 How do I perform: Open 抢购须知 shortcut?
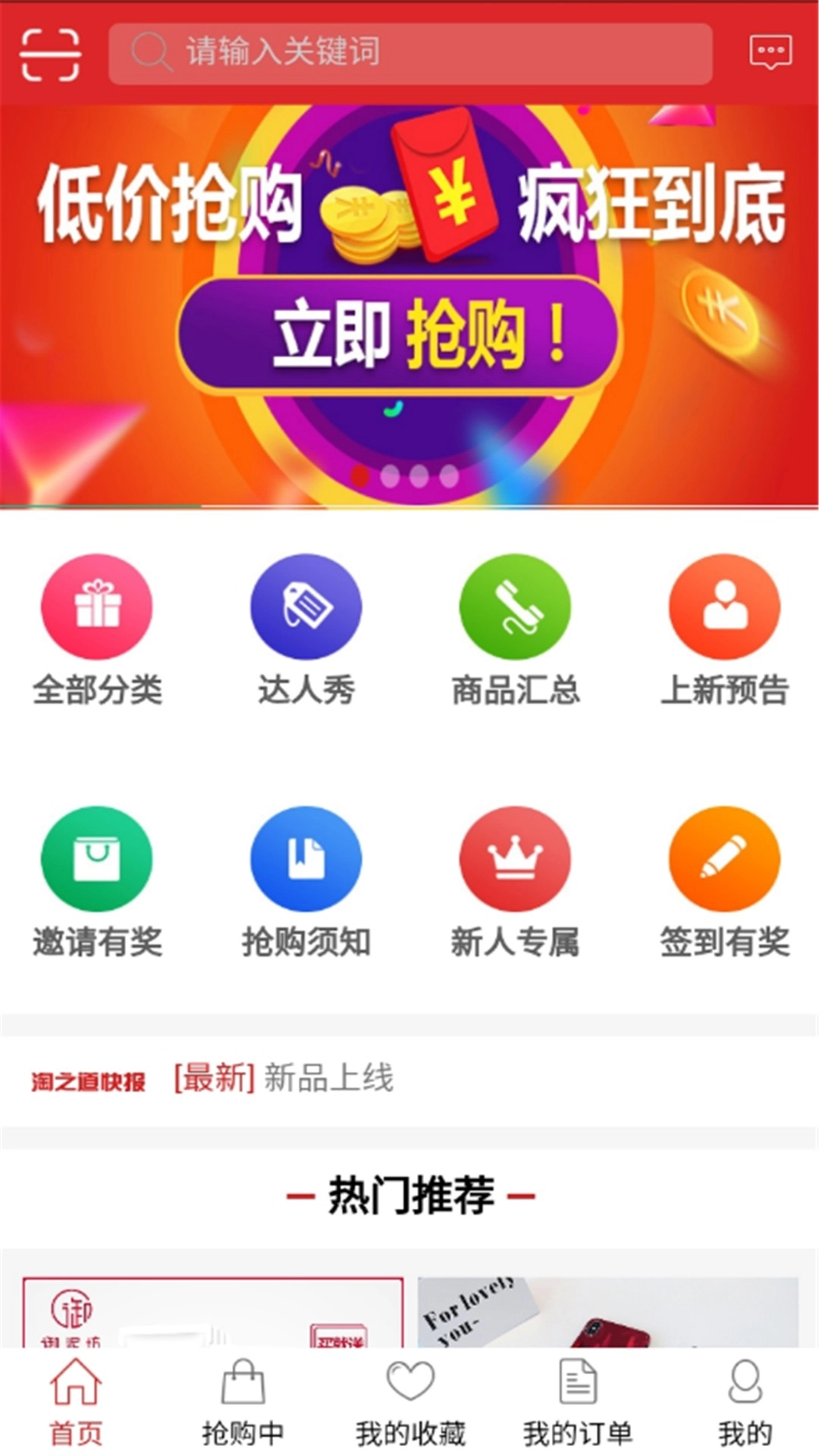click(x=306, y=881)
